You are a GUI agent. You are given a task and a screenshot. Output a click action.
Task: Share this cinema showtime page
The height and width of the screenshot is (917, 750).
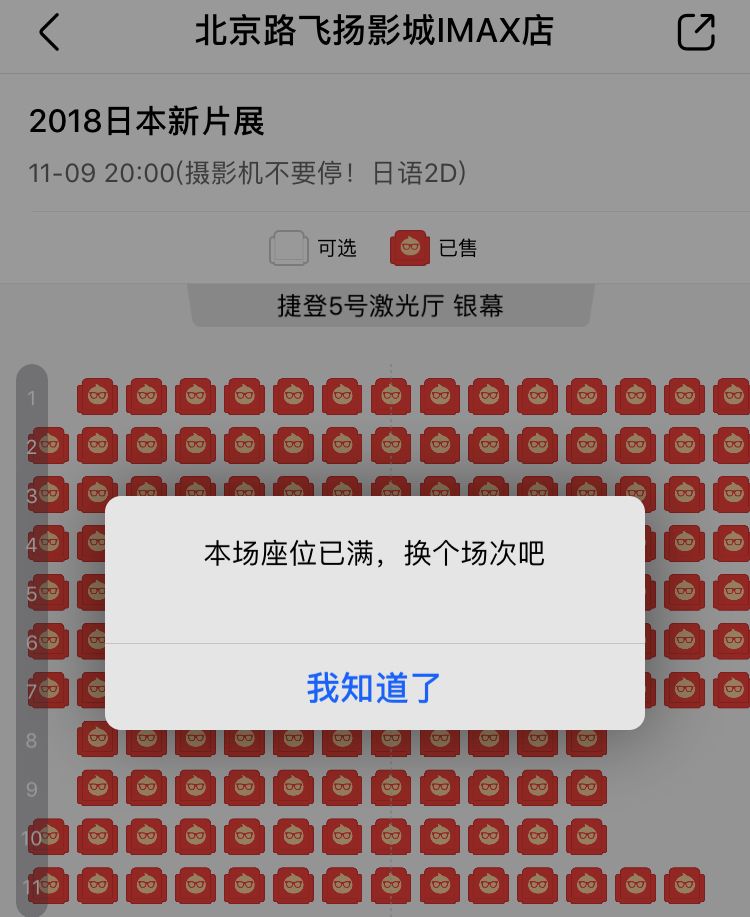(x=697, y=32)
